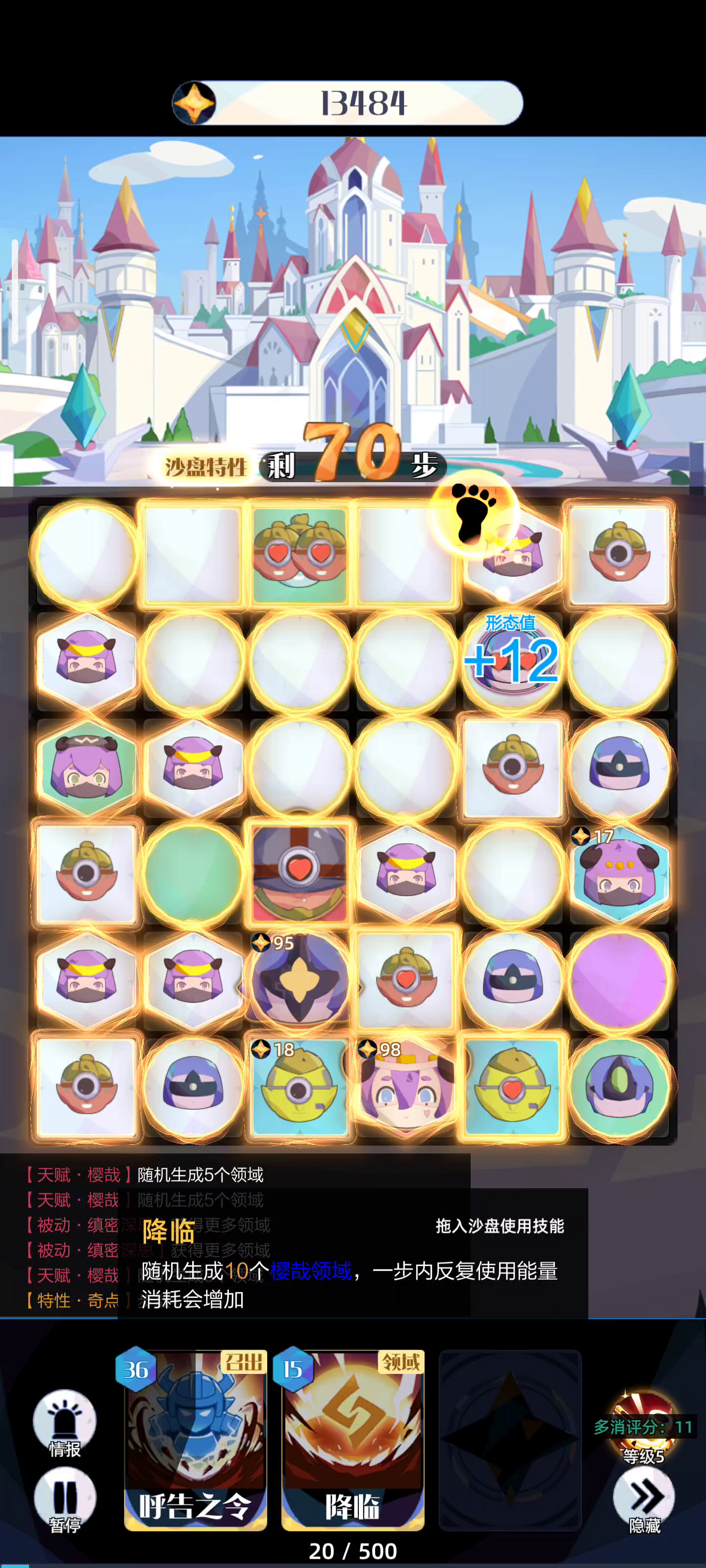The width and height of the screenshot is (706, 1568).
Task: Select the 降临 domain skill card
Action: coord(353,1440)
